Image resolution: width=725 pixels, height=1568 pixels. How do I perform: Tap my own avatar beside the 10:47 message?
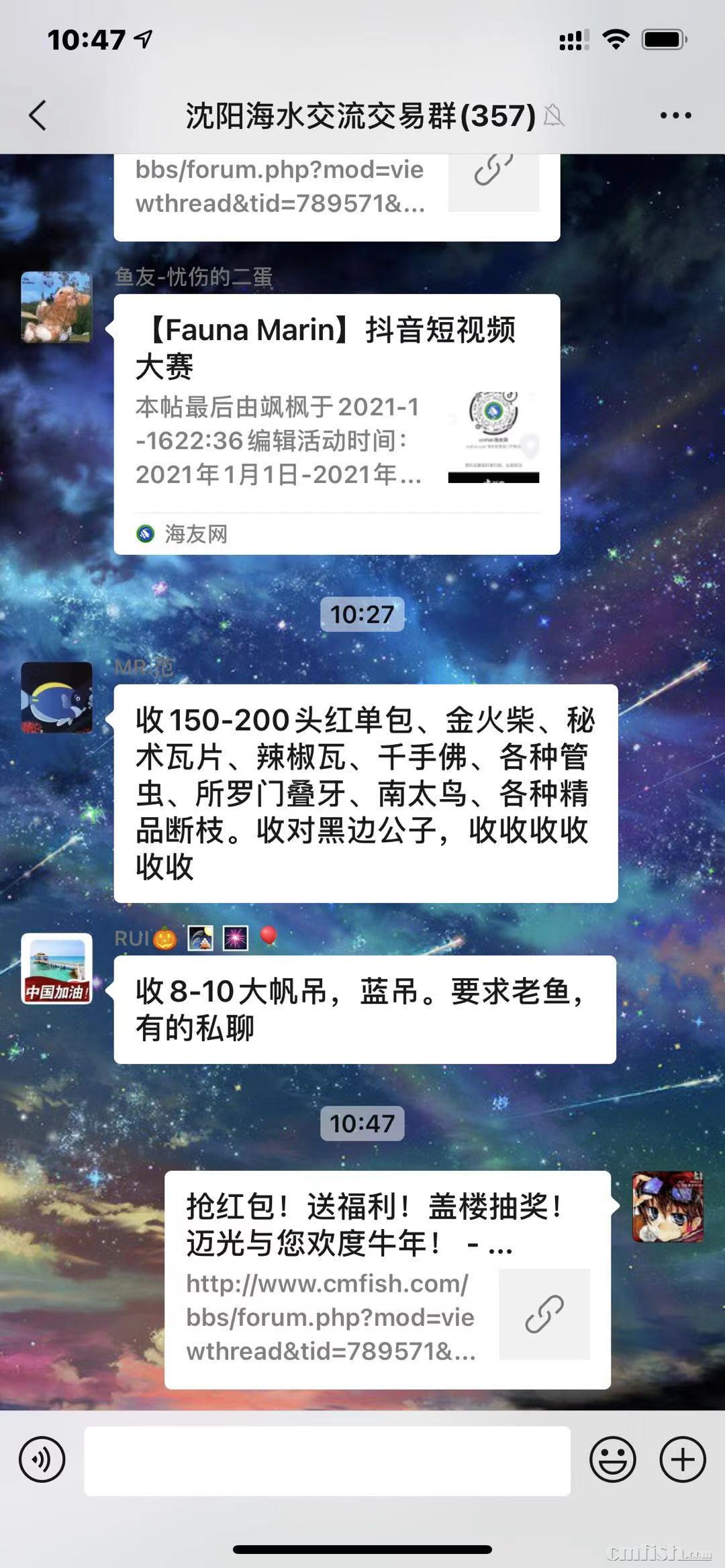point(667,1206)
